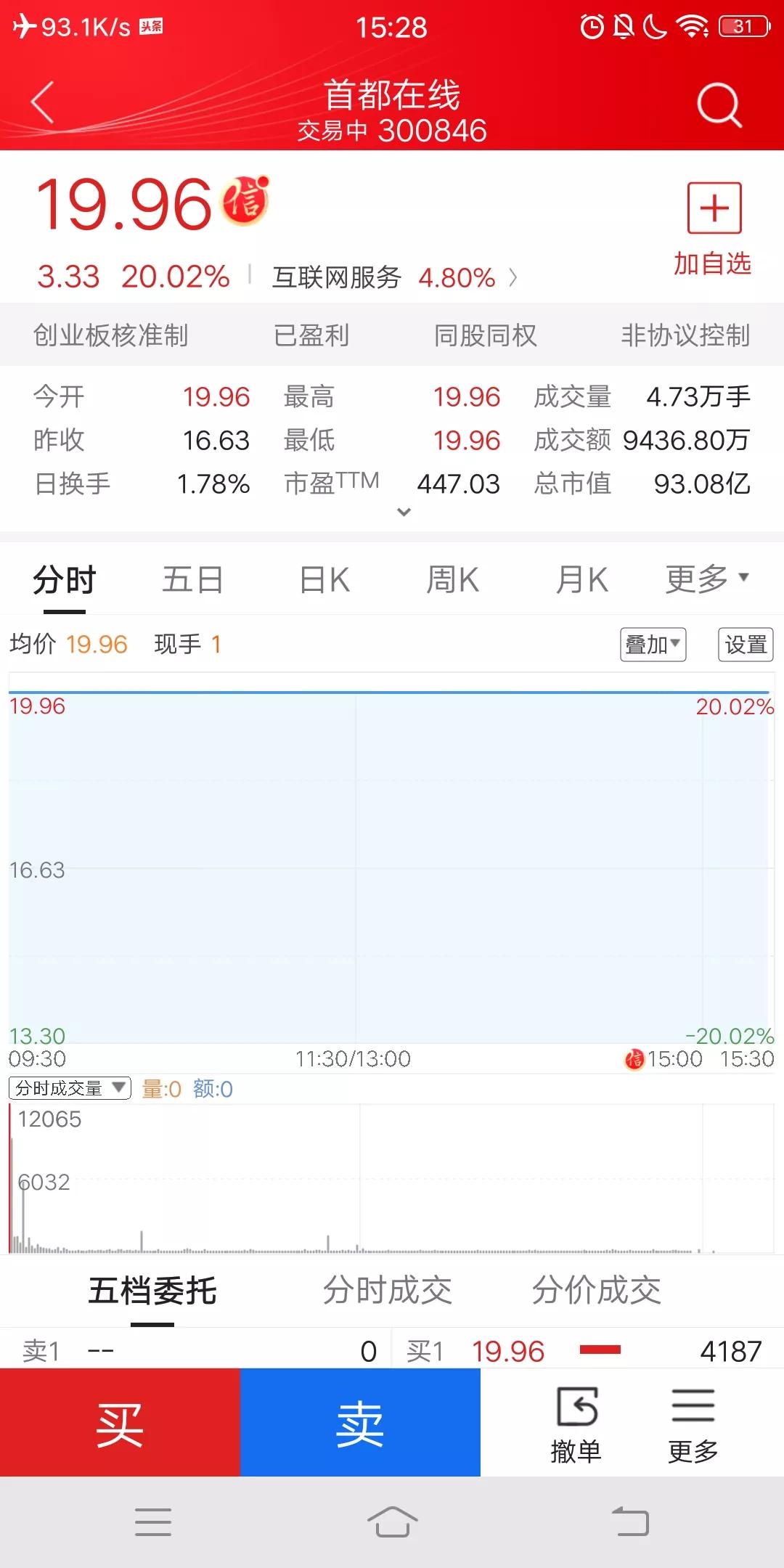Switch to the 分时成交 tab
784x1568 pixels.
pyautogui.click(x=387, y=1291)
